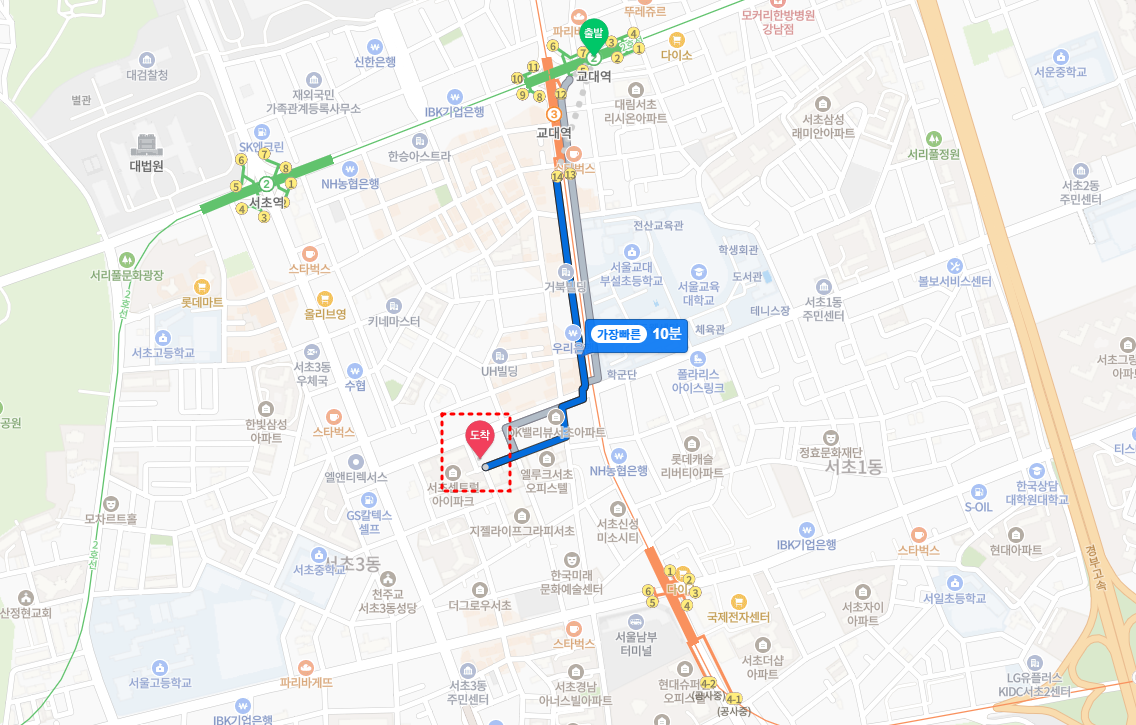Open the 롯데마트 place marker
This screenshot has width=1136, height=725.
202,286
